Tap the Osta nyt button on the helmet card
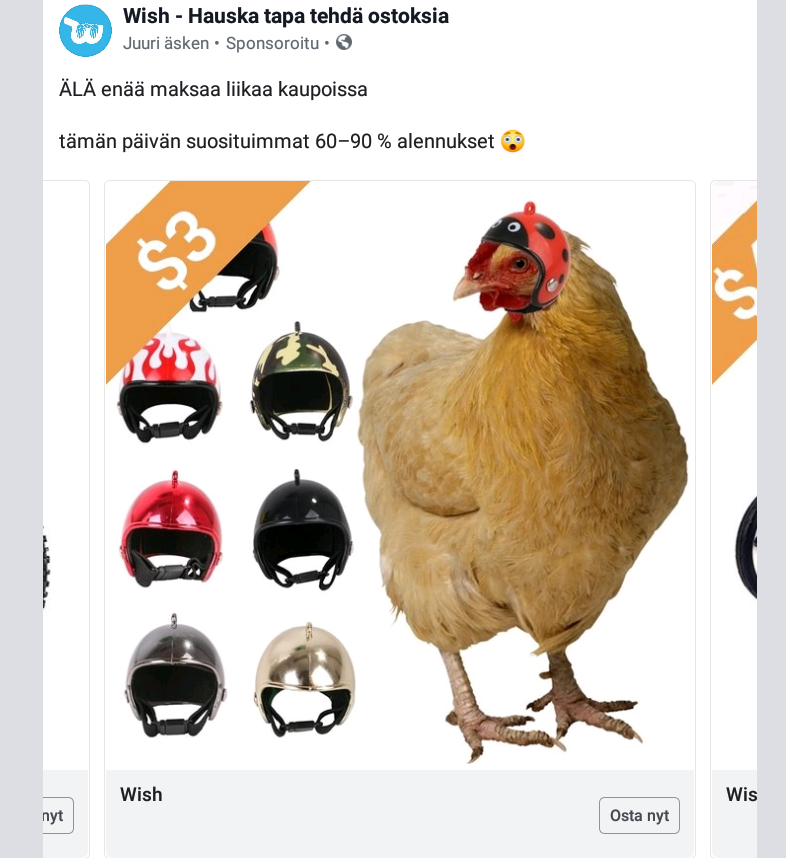786x858 pixels. [639, 815]
